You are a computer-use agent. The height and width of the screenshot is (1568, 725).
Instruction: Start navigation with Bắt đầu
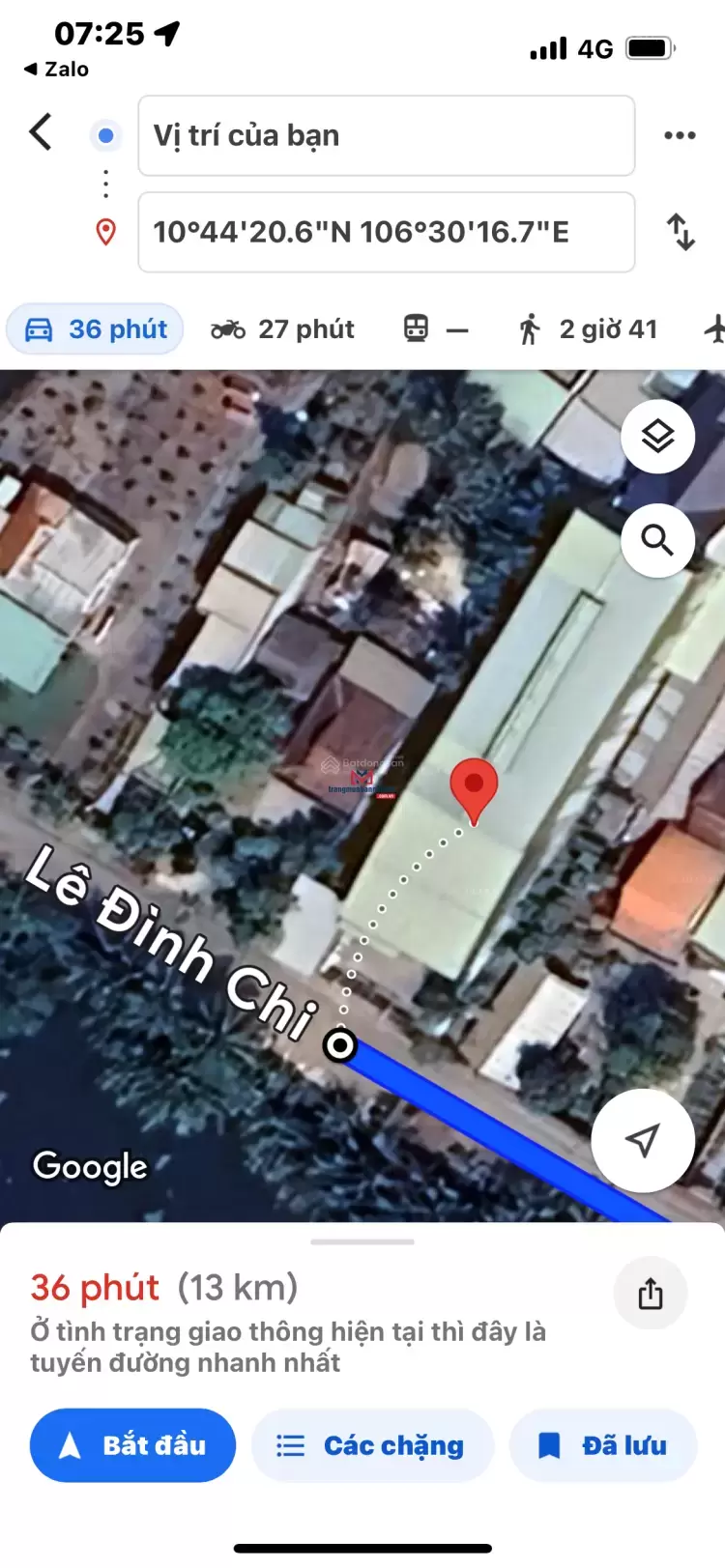[132, 1445]
